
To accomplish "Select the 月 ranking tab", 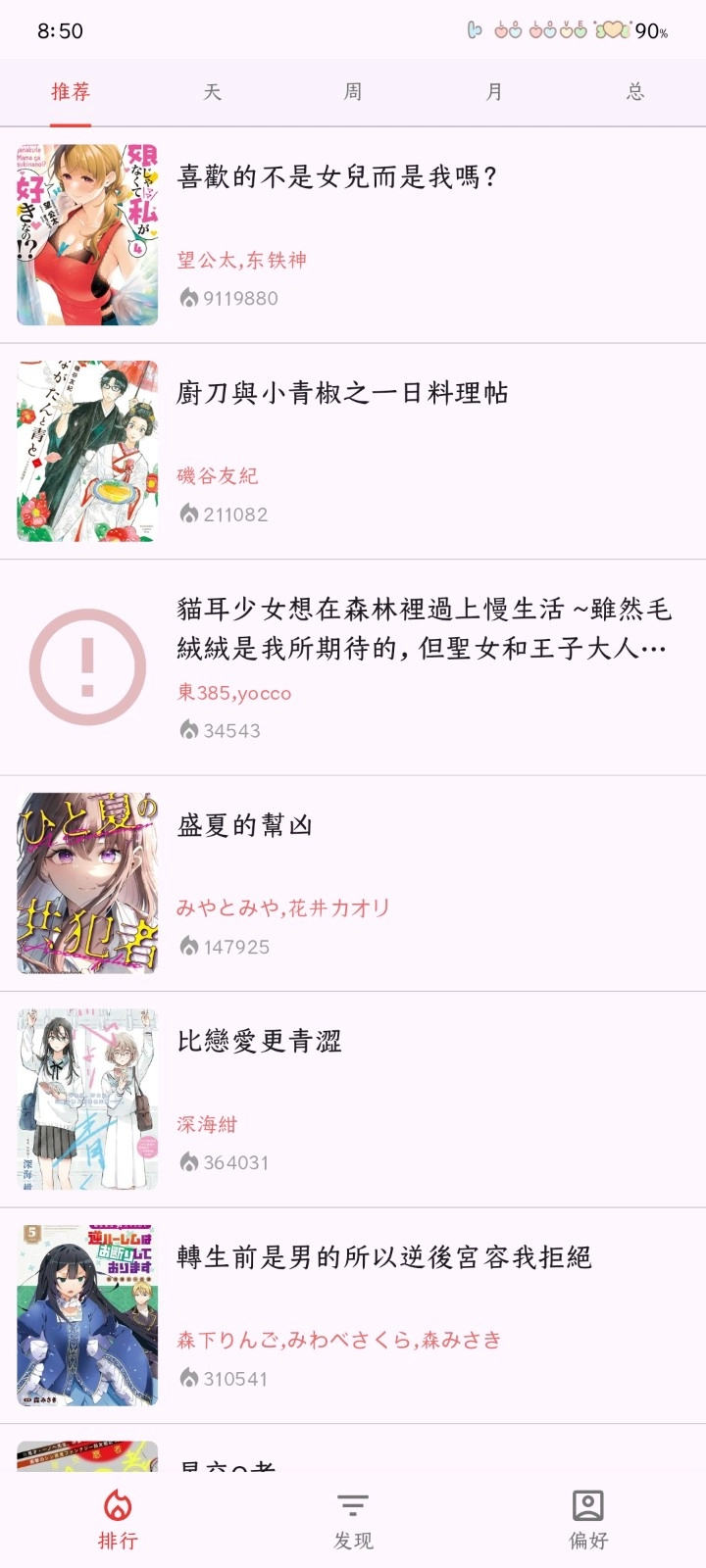I will (494, 92).
